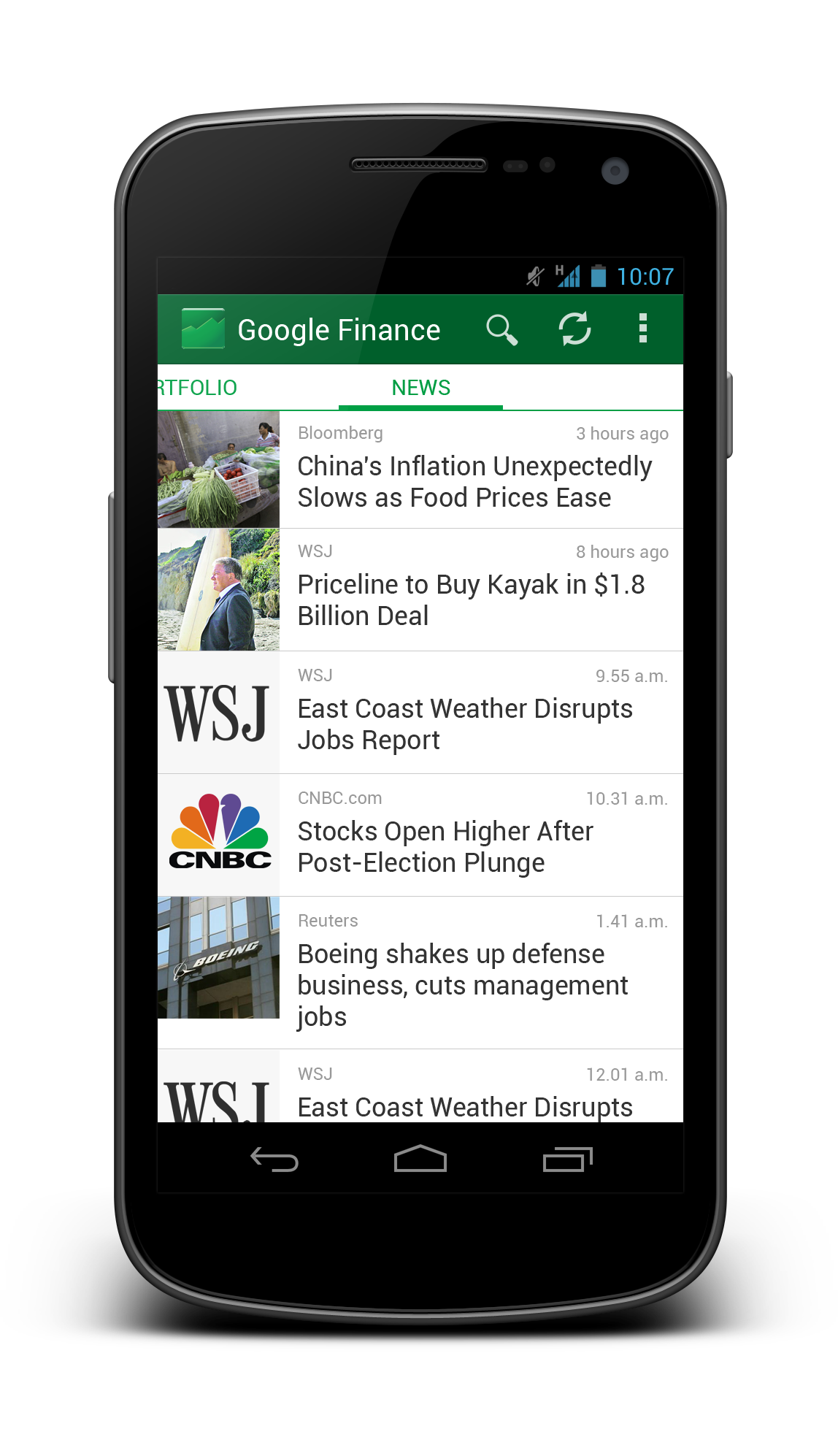Image resolution: width=838 pixels, height=1456 pixels.
Task: Open the 9.55 a.m. WSJ Jobs Report article
Action: click(x=465, y=724)
